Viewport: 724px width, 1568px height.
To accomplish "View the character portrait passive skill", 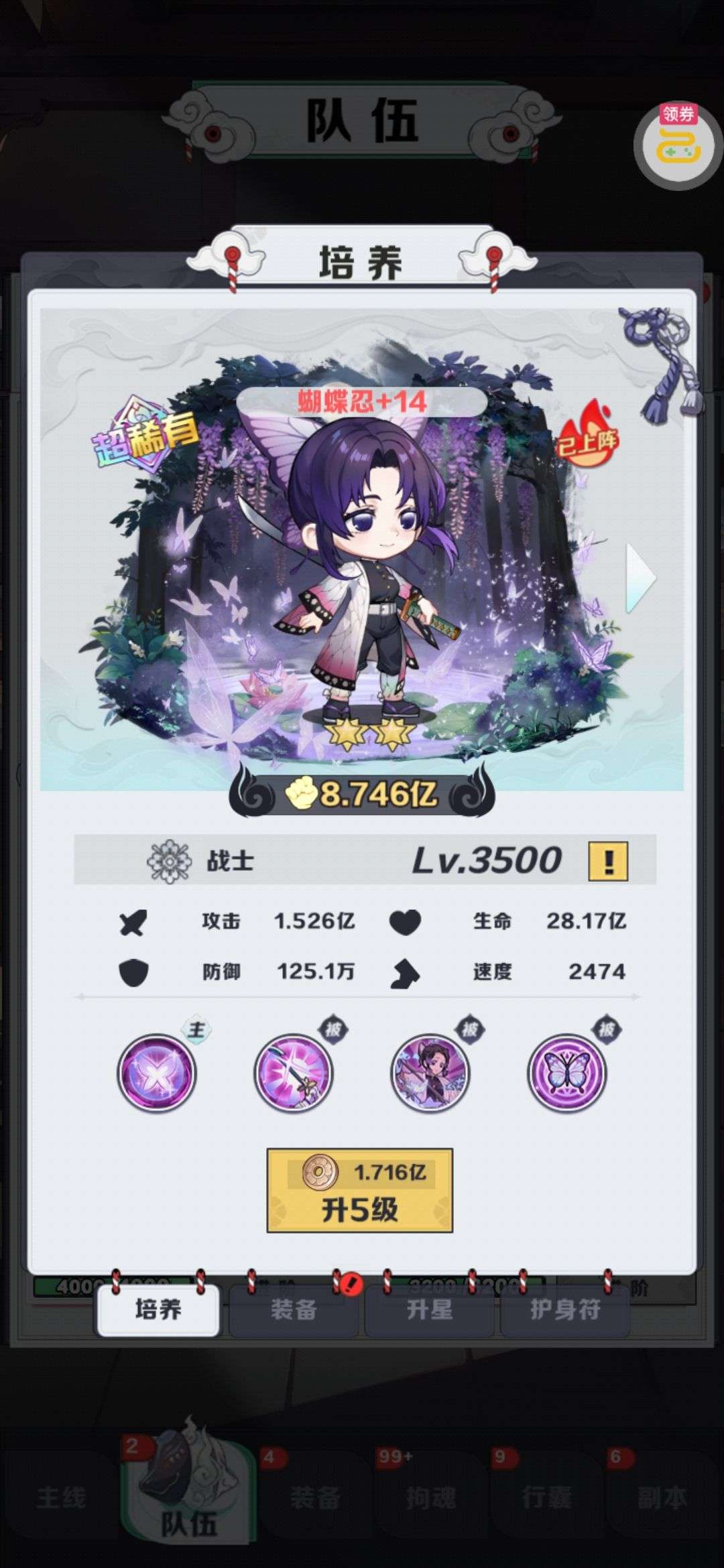I will click(x=430, y=1073).
